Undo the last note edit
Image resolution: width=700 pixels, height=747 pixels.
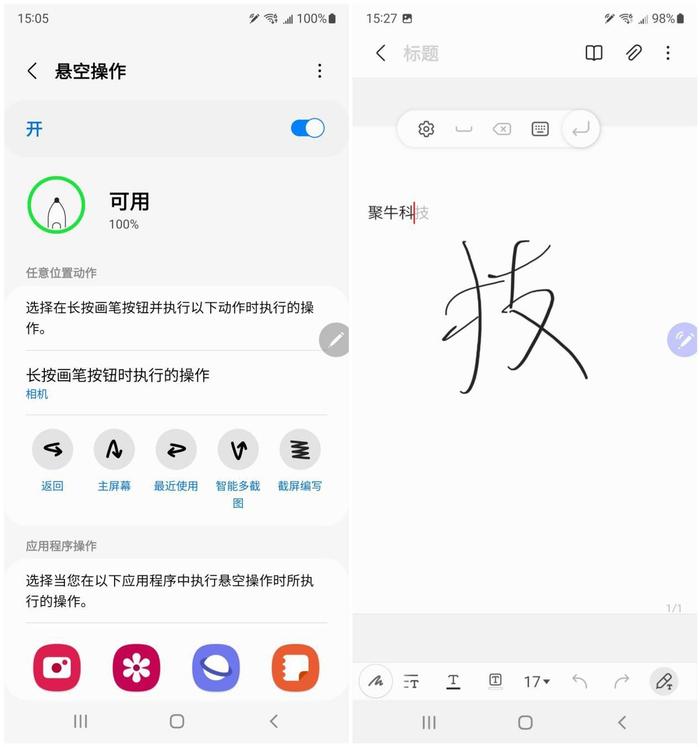tap(579, 682)
